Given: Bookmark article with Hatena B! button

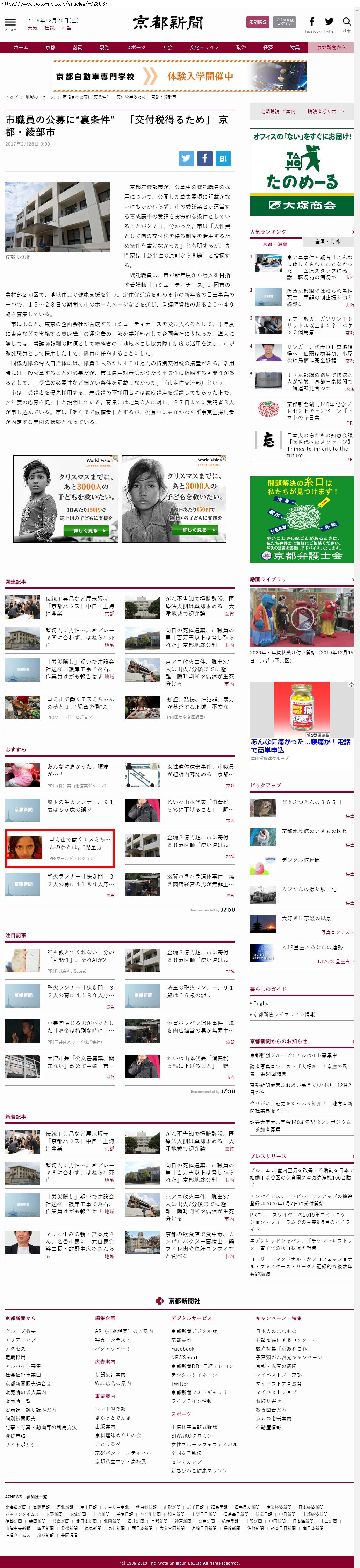Looking at the screenshot, I should click(x=223, y=158).
